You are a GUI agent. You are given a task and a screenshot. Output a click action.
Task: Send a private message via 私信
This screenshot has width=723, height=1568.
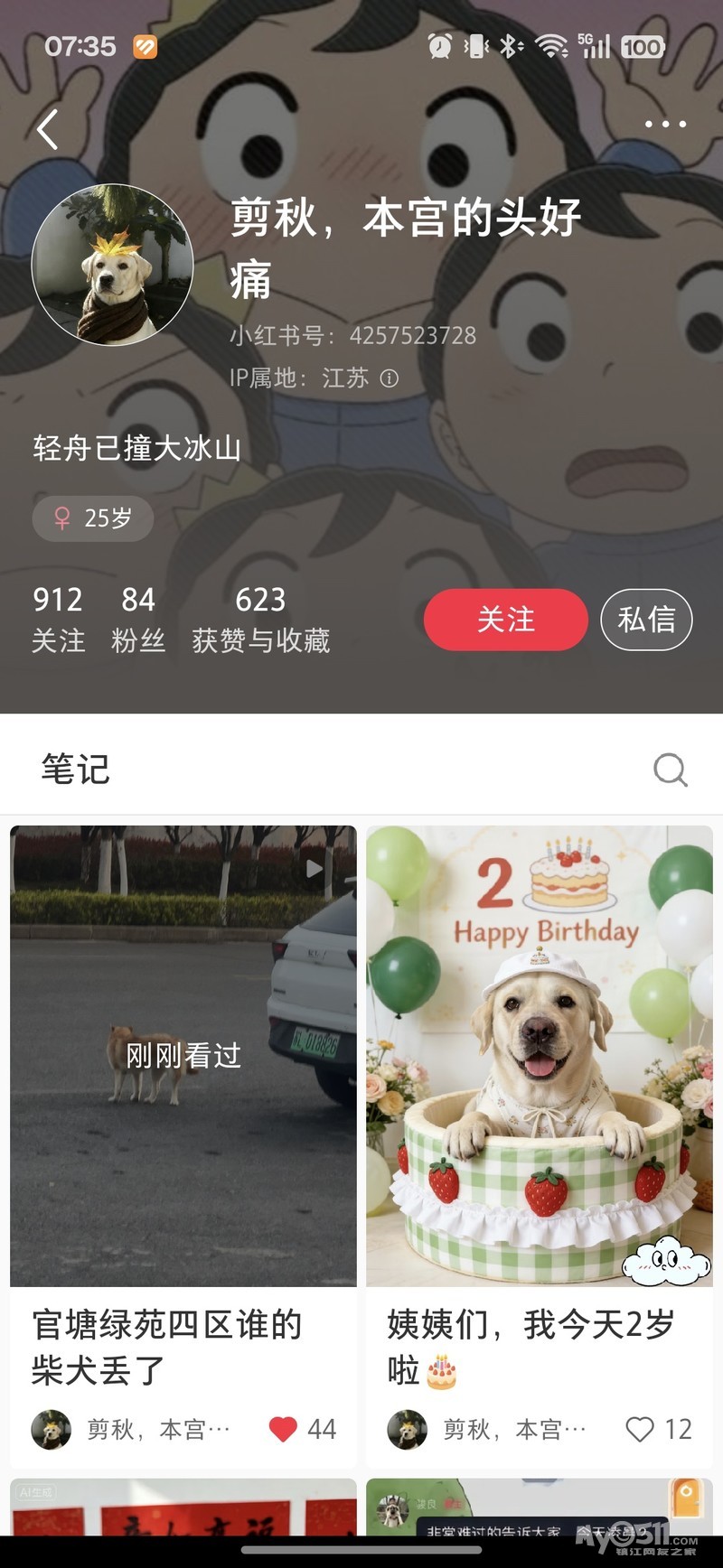click(646, 620)
